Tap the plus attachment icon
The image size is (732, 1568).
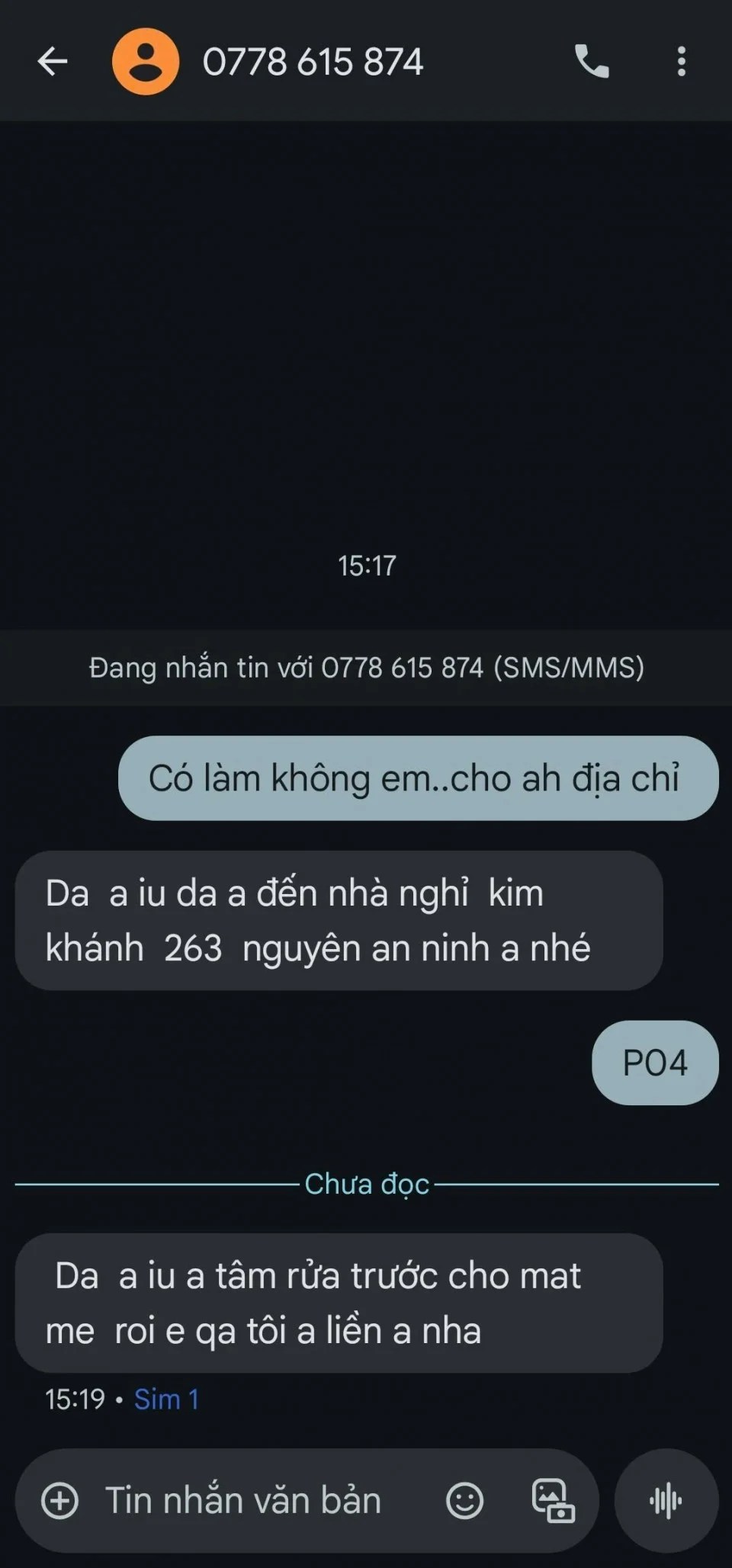59,1501
